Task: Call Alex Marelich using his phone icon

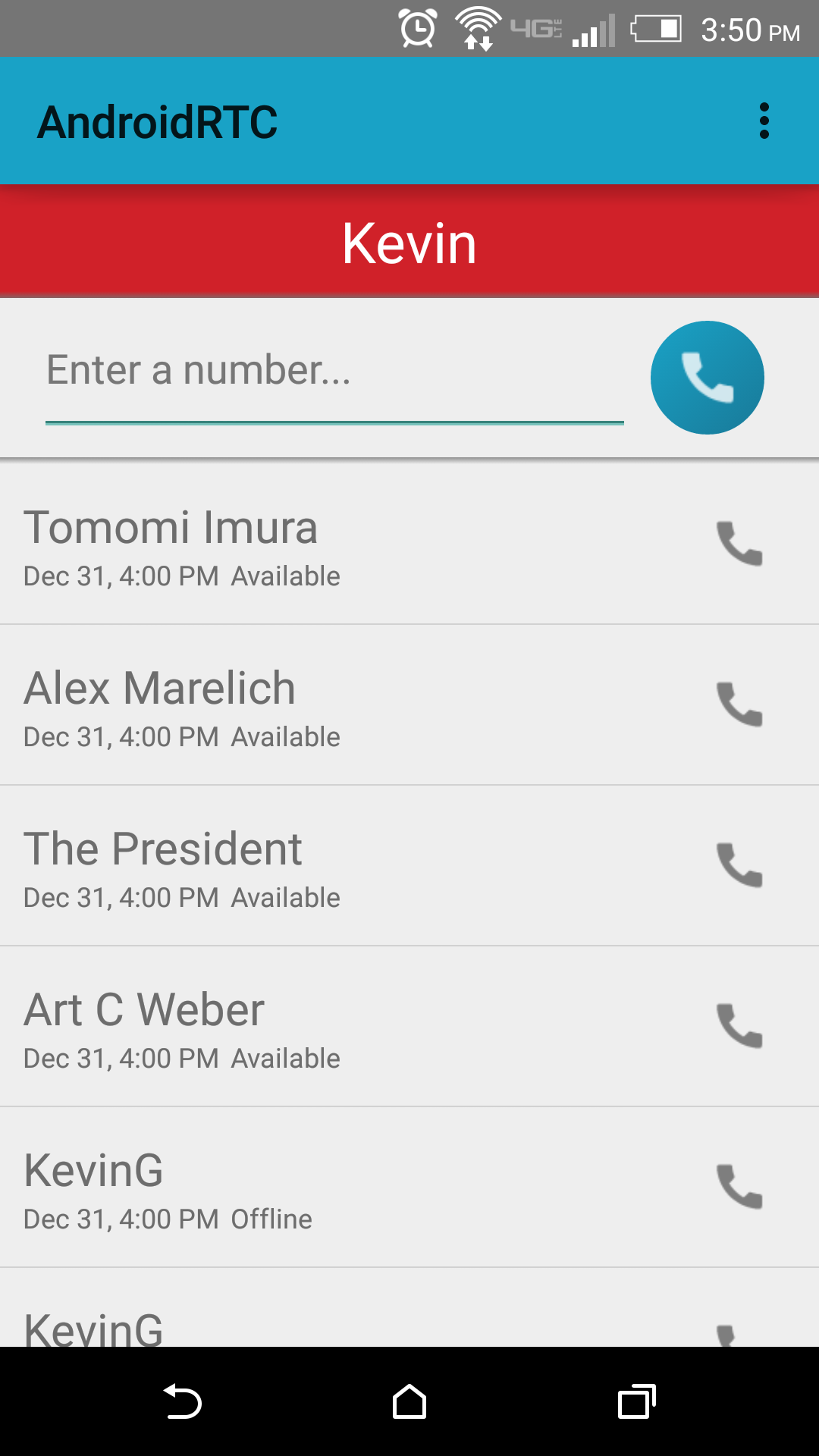Action: pos(739,704)
